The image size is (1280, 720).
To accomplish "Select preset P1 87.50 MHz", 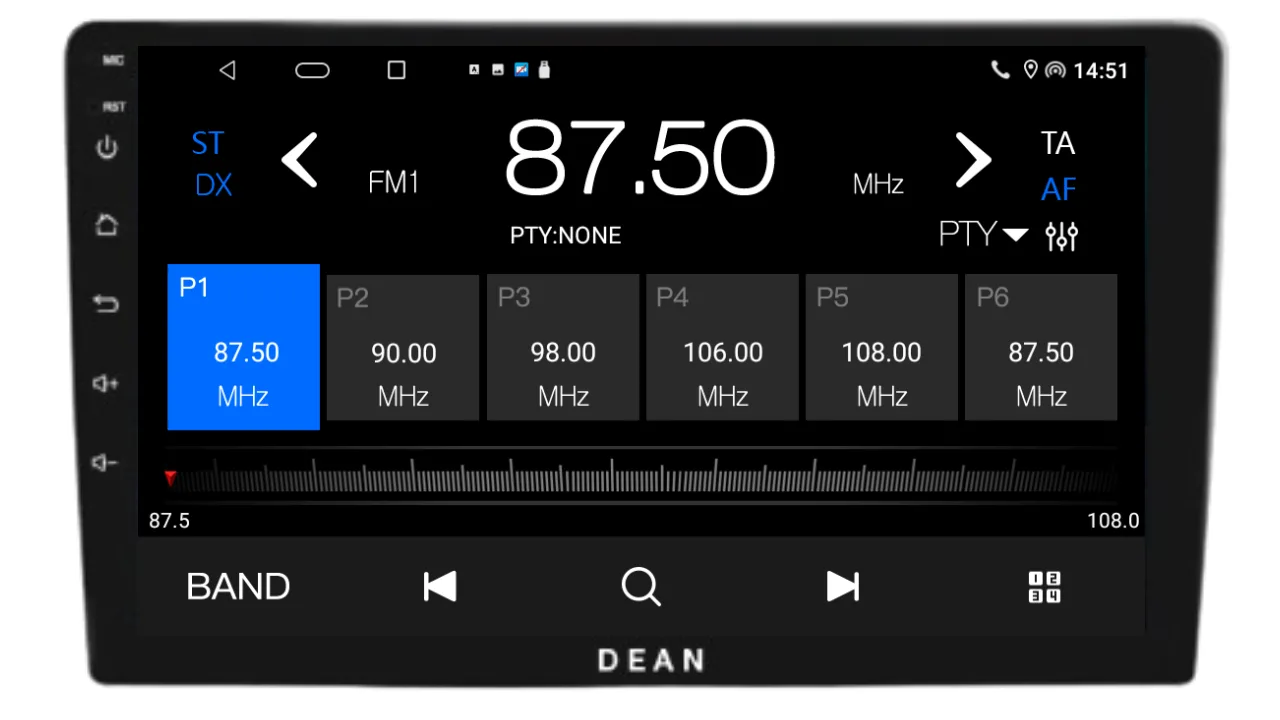I will tap(243, 347).
